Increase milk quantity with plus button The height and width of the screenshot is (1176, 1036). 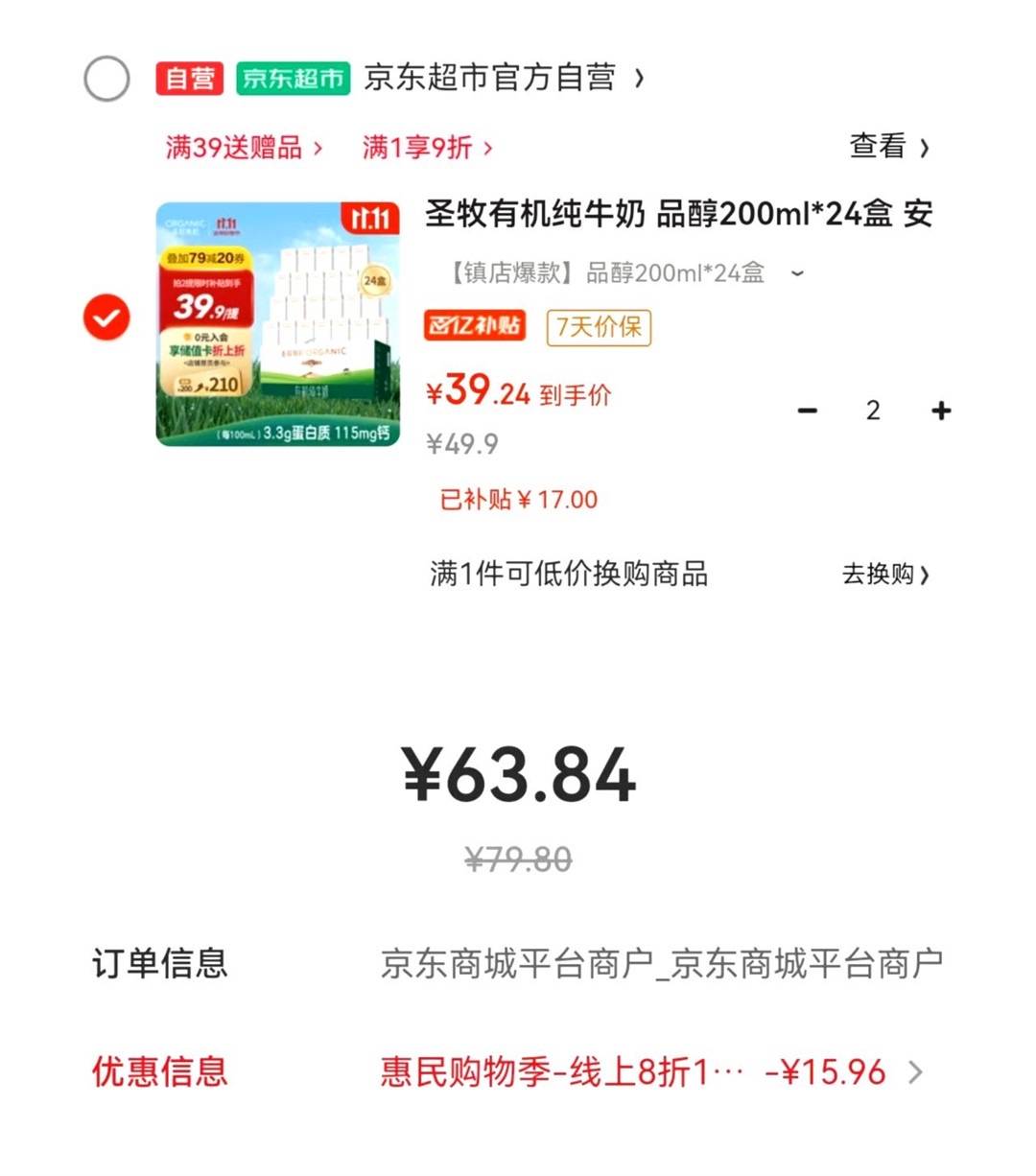(941, 411)
